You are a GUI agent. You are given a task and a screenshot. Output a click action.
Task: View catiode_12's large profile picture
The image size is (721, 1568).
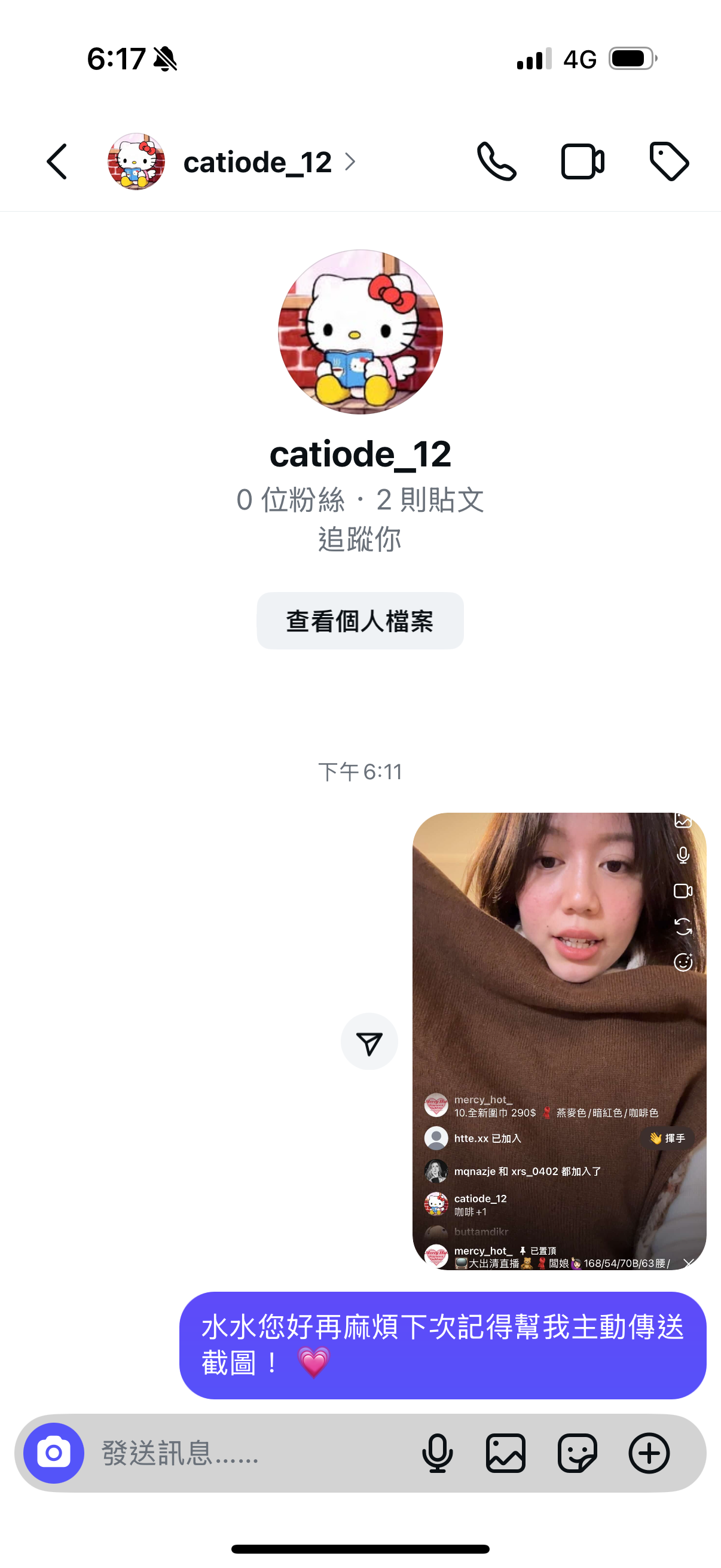tap(360, 332)
